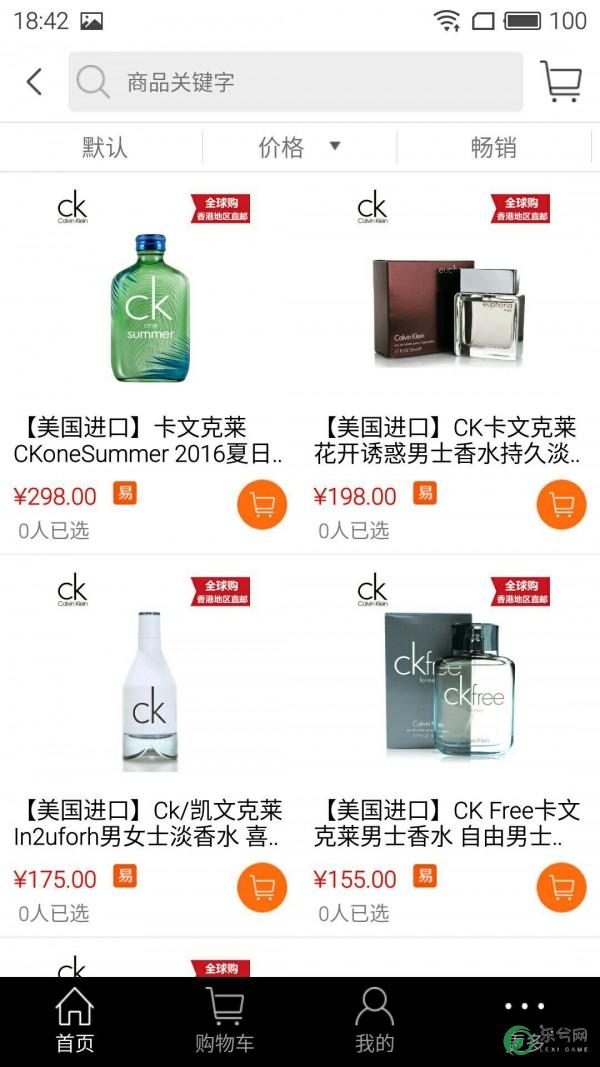Add the ¥155.00 CK Free perfume to cart
The height and width of the screenshot is (1067, 600).
pos(561,887)
